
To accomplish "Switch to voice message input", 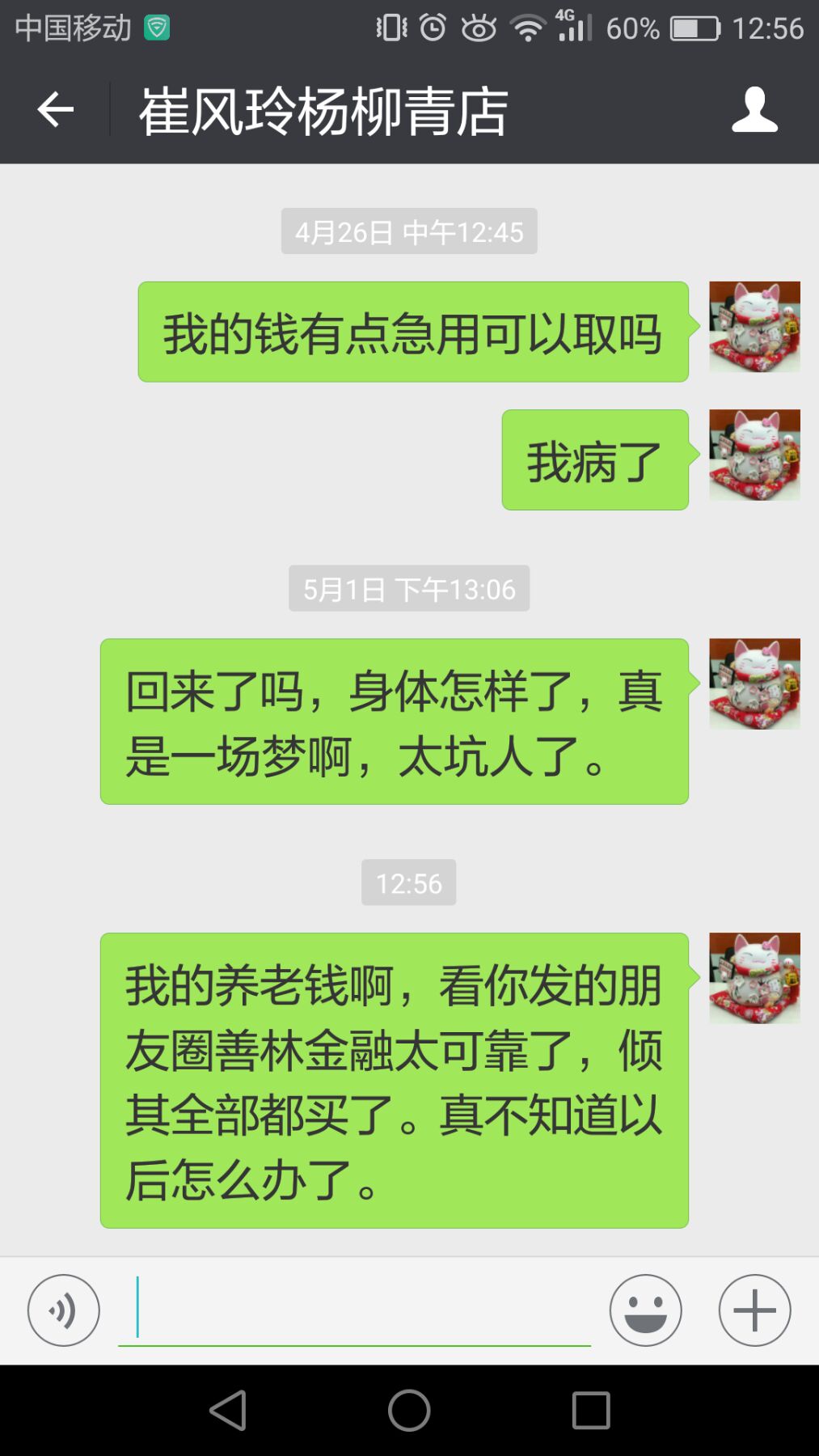I will [x=63, y=1310].
